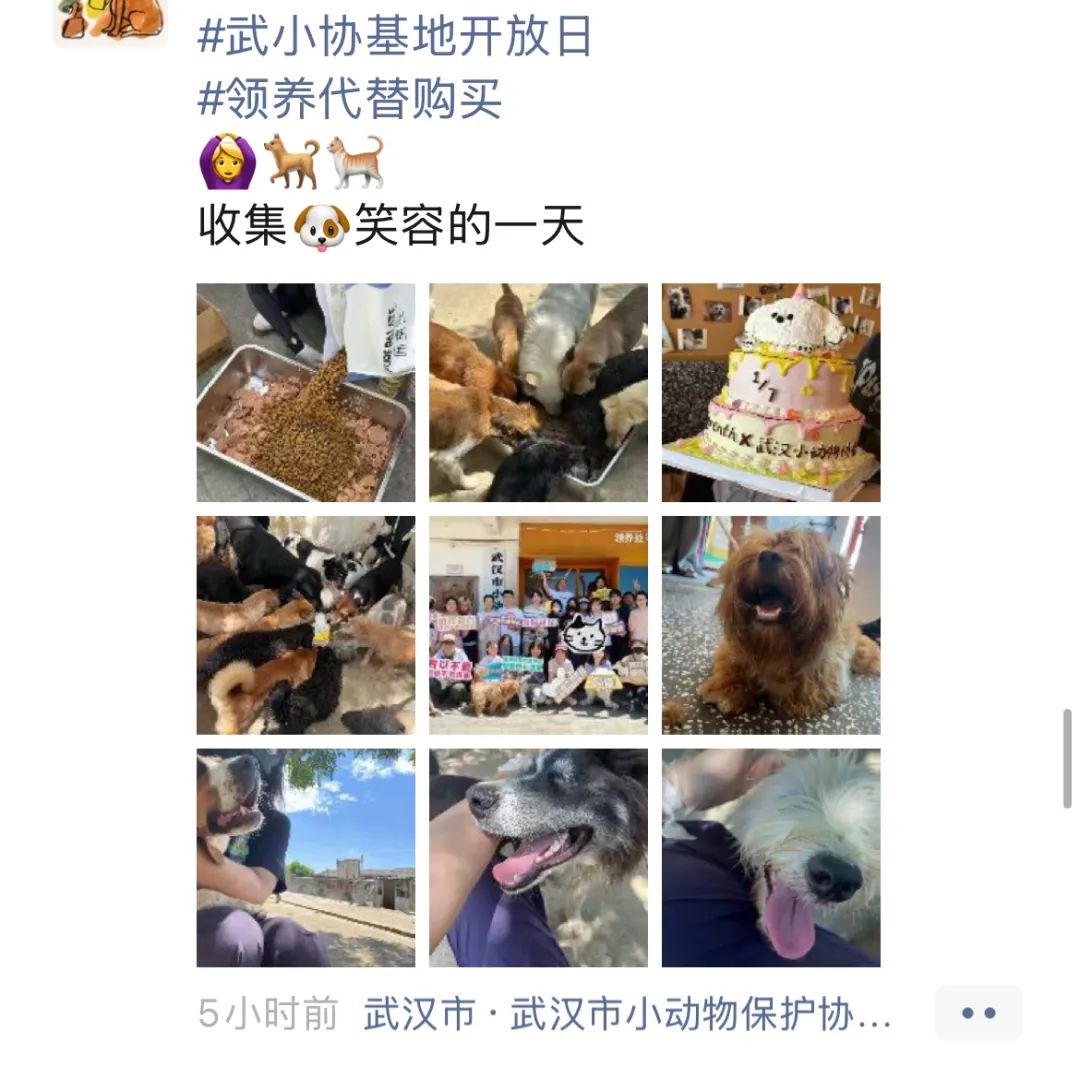Open photo of dogs eating together
The width and height of the screenshot is (1080, 1067).
tap(538, 392)
